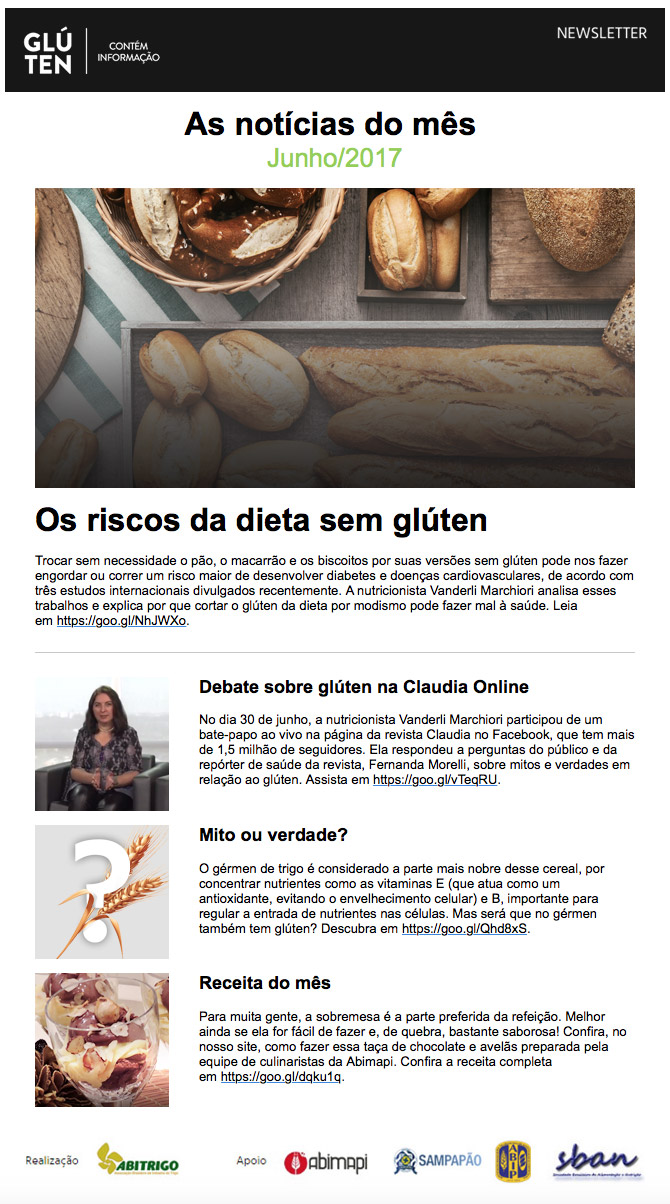Open the goo.gl/NhJWXo link about gluten-free diet risks
Image resolution: width=670 pixels, height=1204 pixels.
click(x=121, y=621)
